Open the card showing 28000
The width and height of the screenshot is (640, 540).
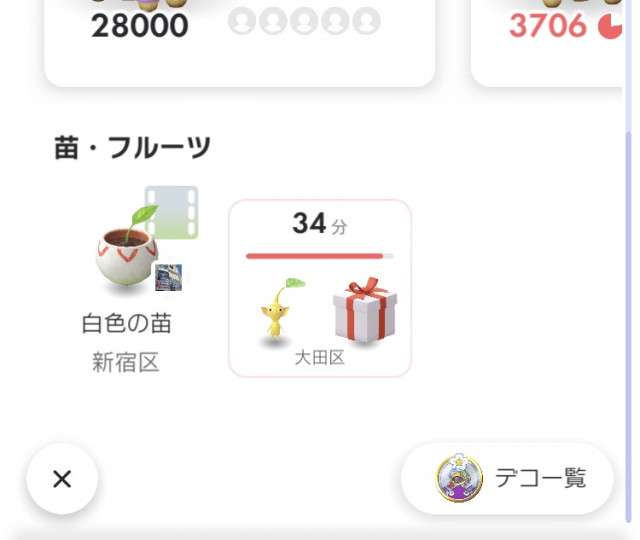coord(239,40)
